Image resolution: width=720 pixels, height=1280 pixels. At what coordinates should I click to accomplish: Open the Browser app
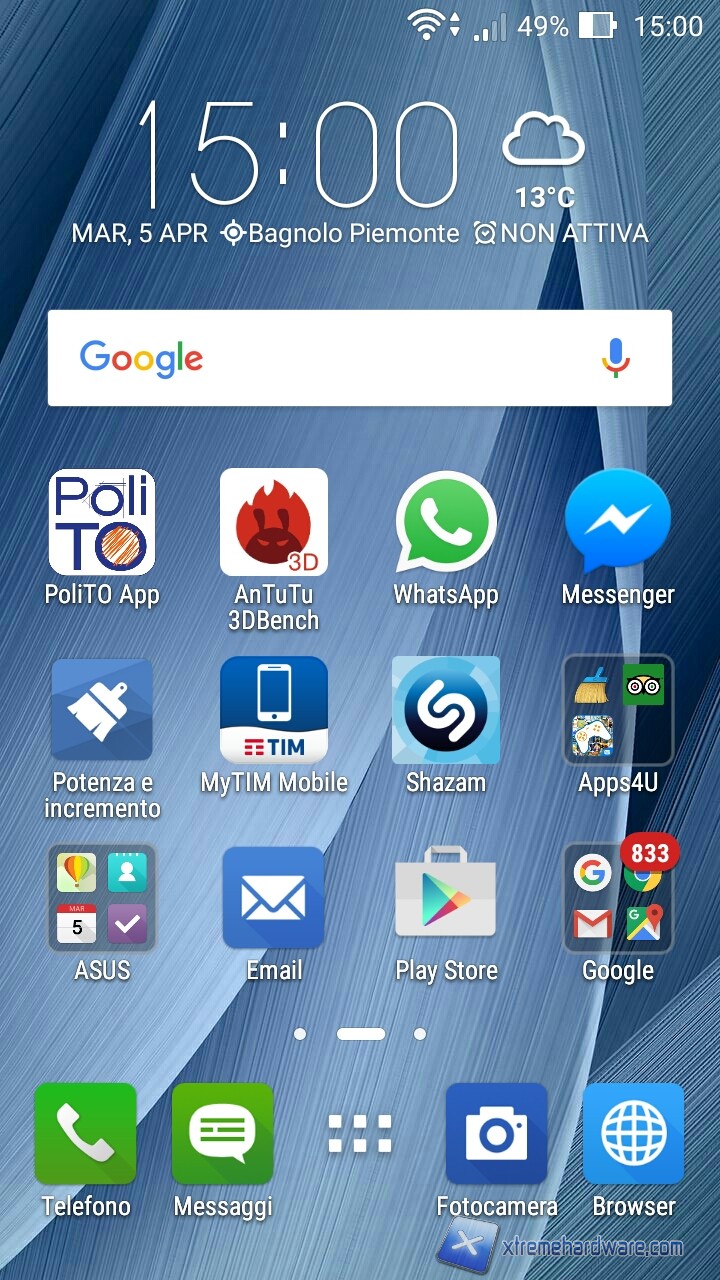click(634, 1134)
